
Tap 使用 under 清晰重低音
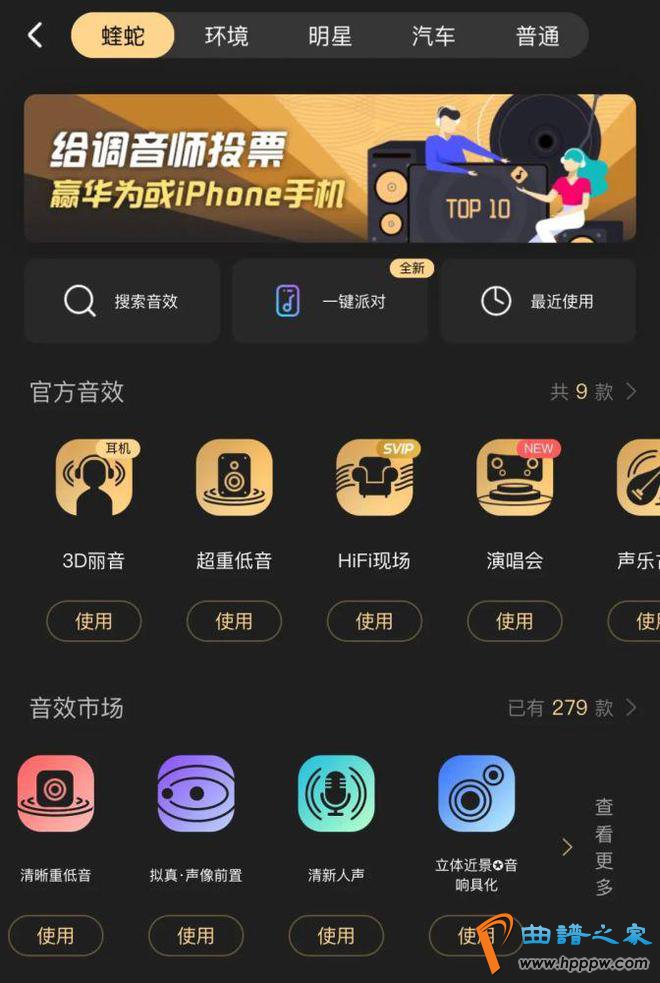(56, 936)
